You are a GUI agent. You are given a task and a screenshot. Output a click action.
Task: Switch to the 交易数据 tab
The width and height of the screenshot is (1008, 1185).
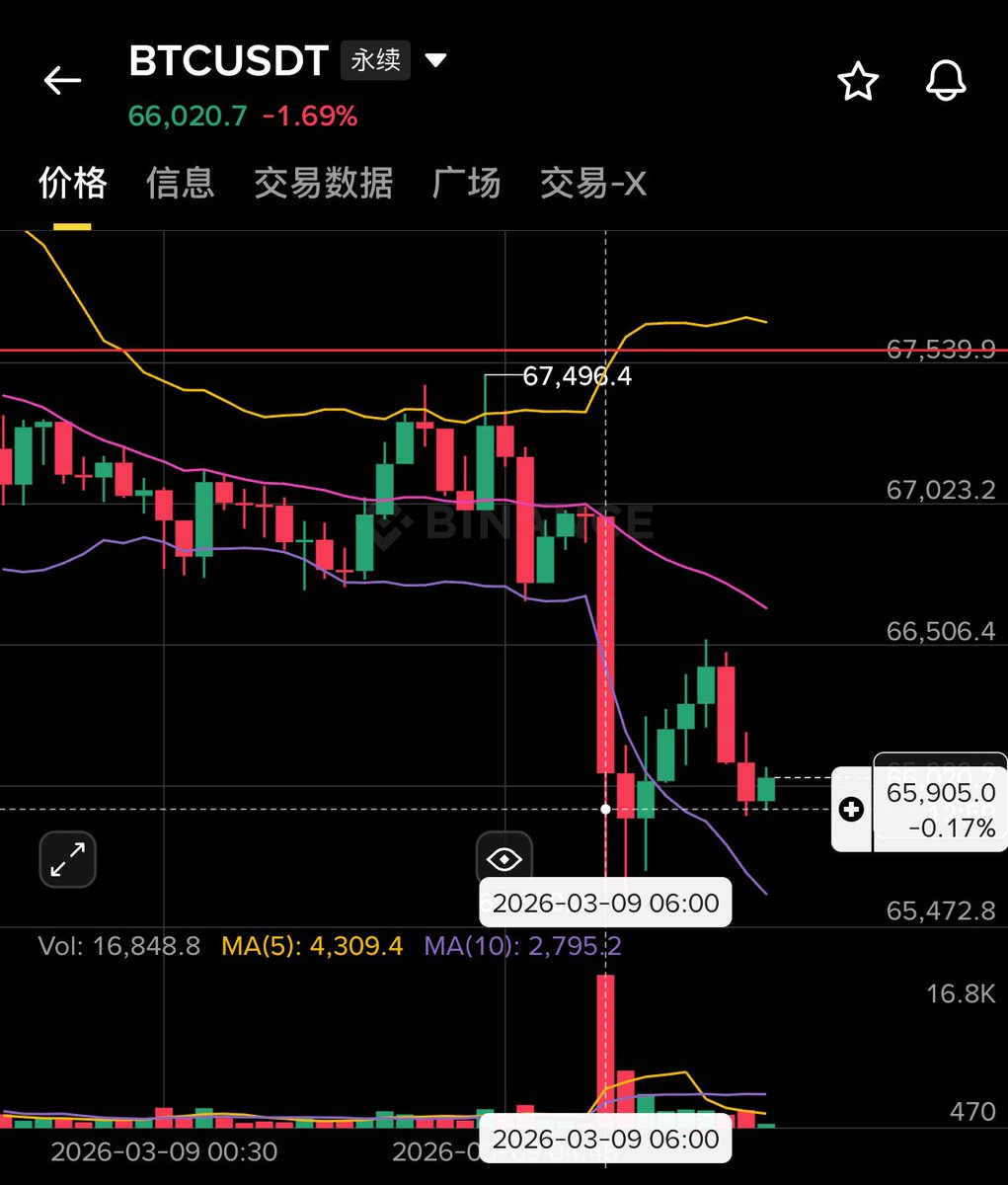tap(324, 184)
